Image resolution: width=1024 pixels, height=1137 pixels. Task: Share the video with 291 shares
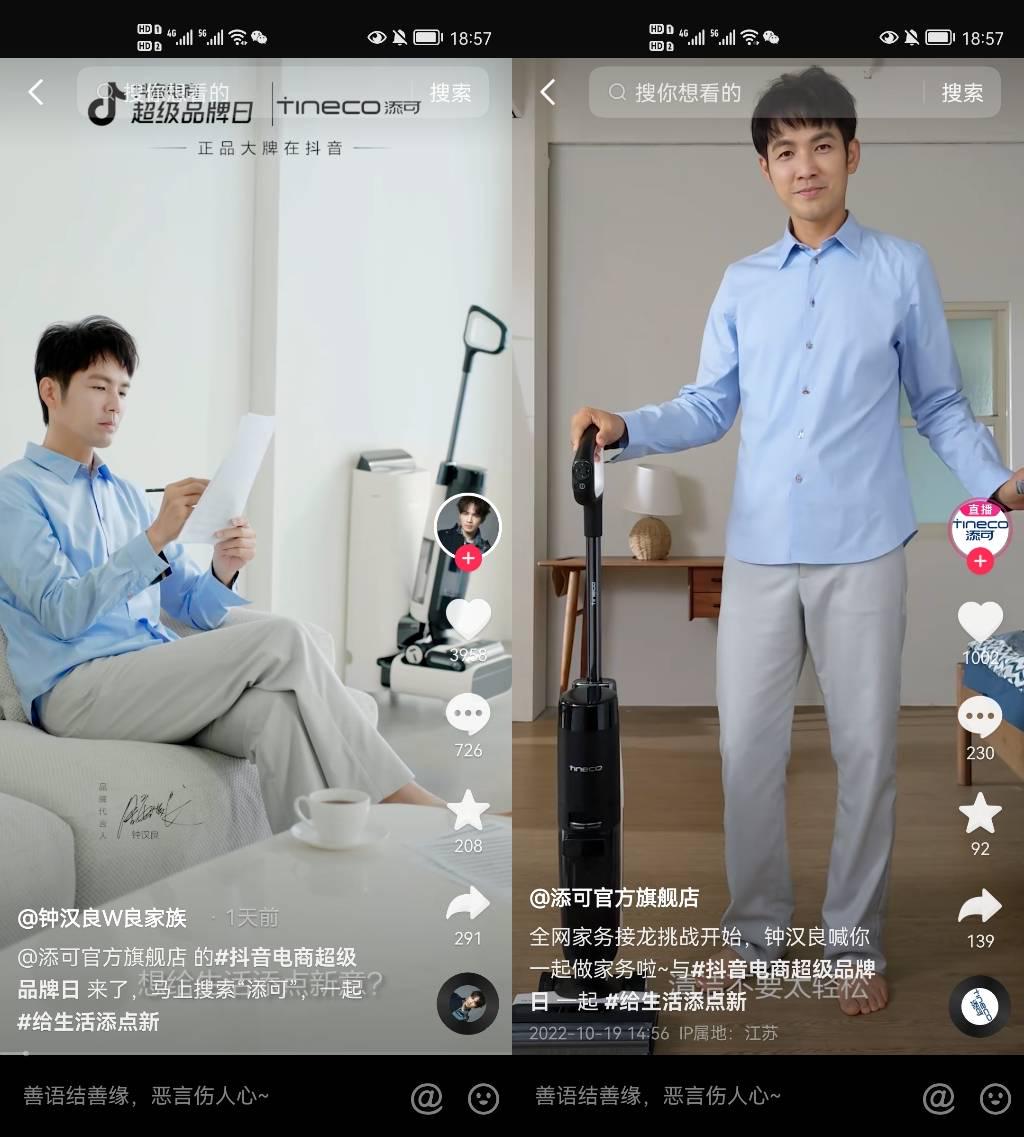[x=468, y=905]
